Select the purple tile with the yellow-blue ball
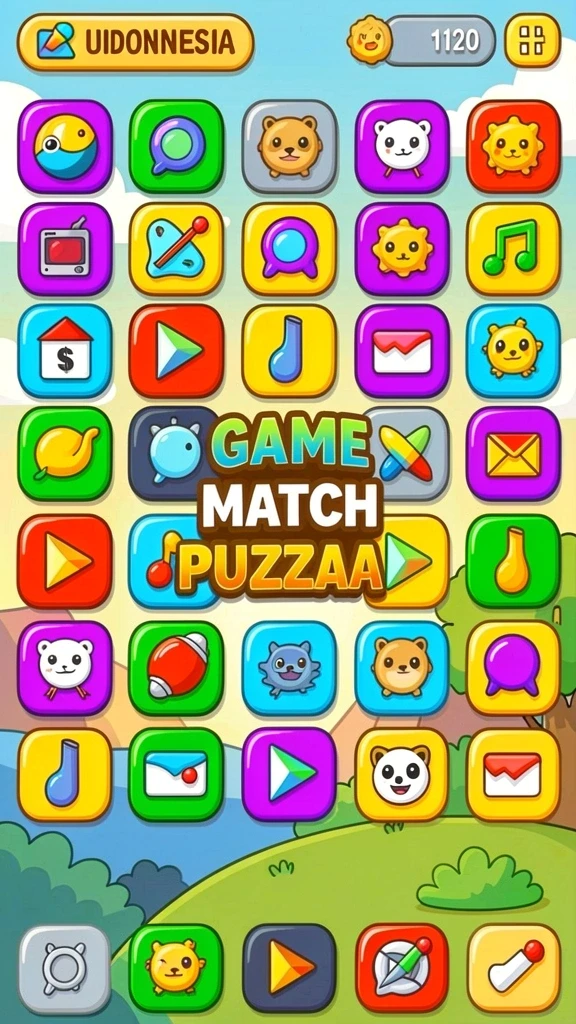Image resolution: width=576 pixels, height=1024 pixels. [x=65, y=146]
